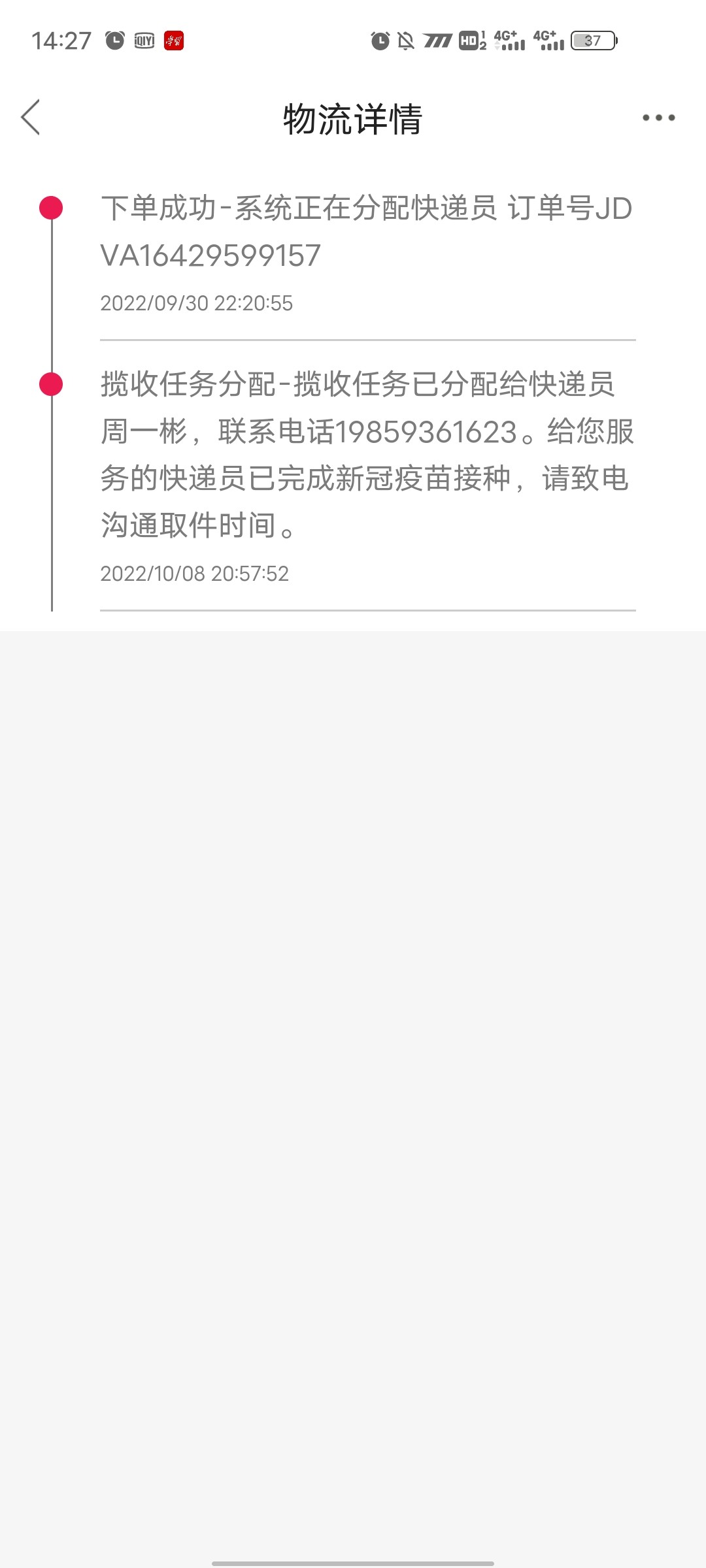Go back from the 物流详情 page
706x1568 pixels.
[31, 118]
